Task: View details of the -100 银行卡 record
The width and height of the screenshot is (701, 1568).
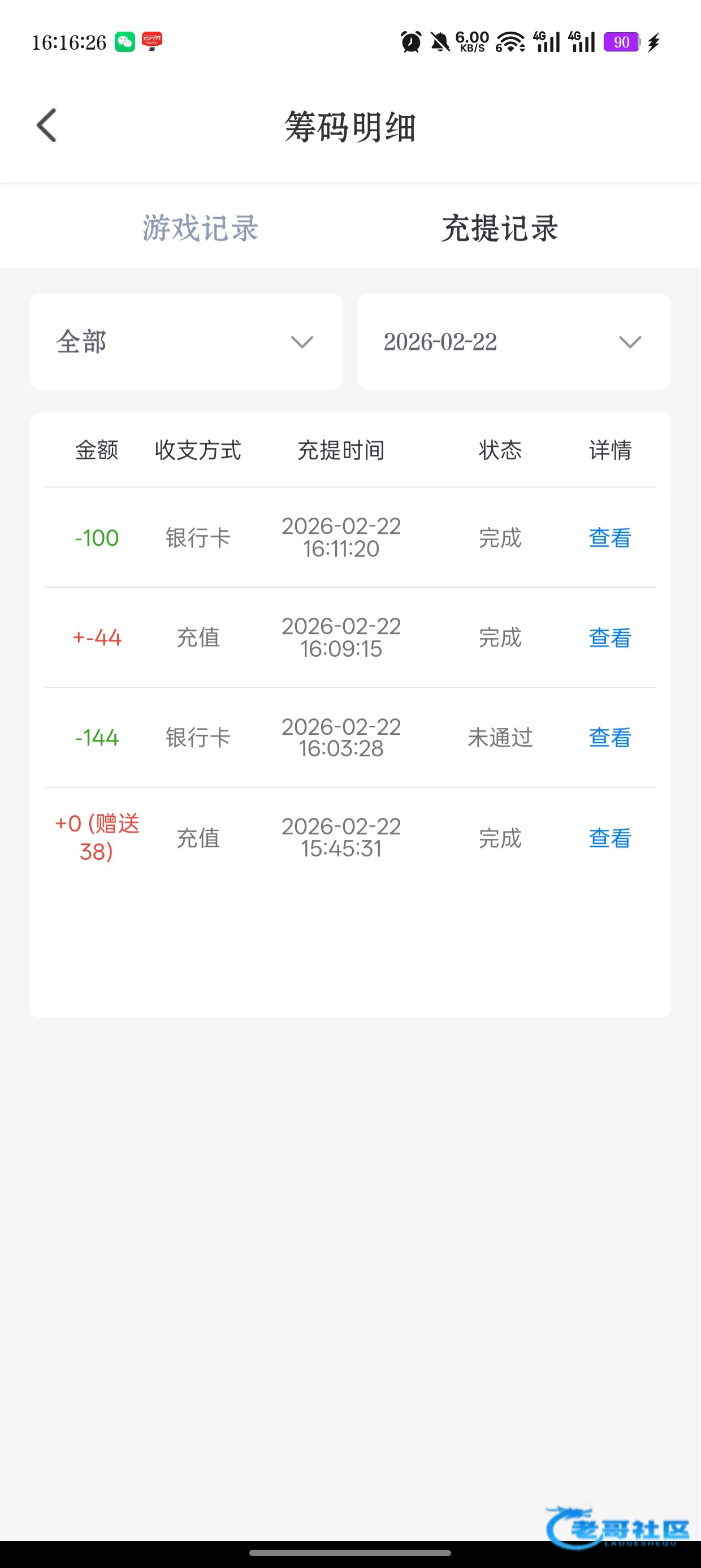Action: [610, 537]
